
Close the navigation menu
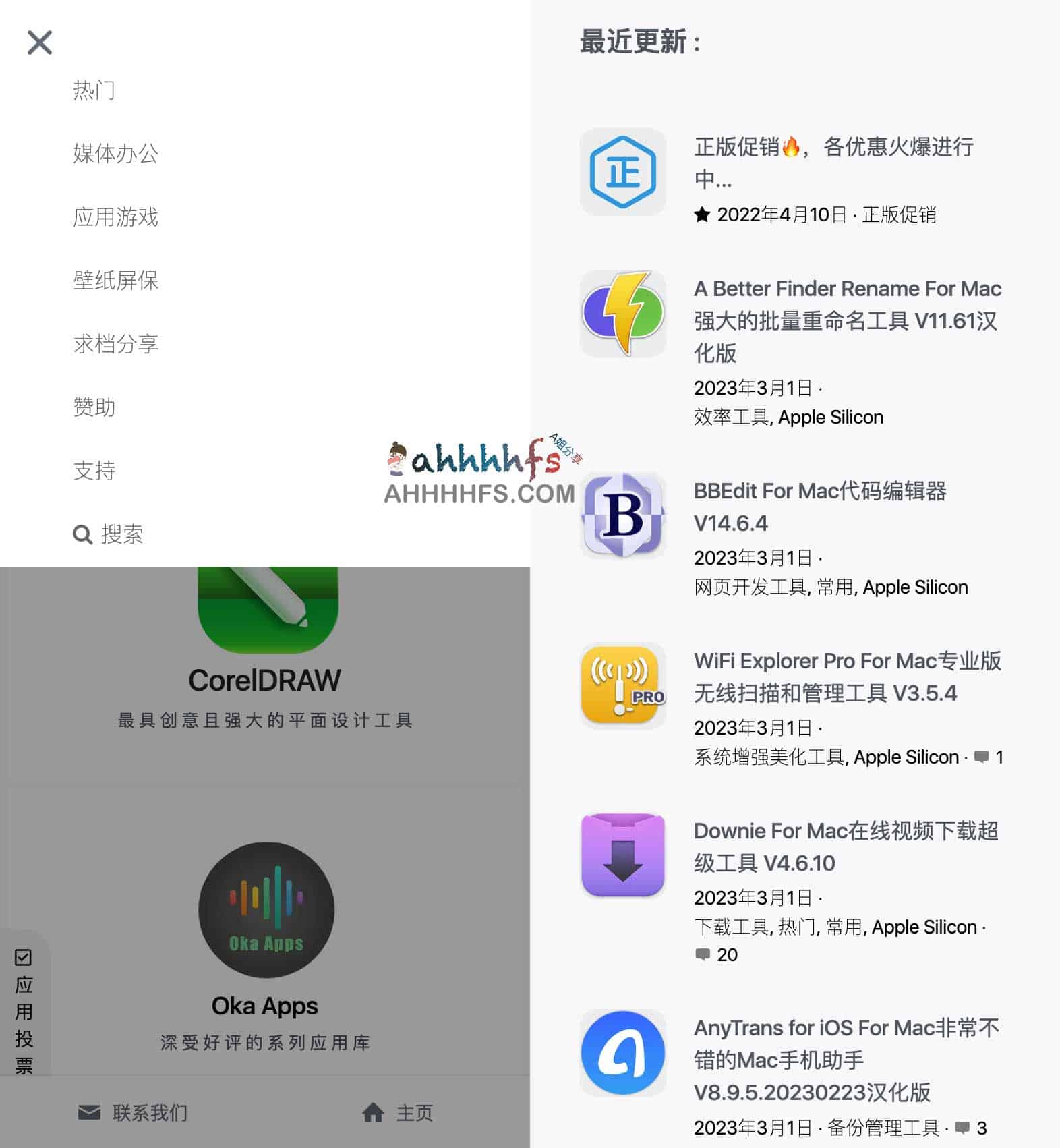40,42
